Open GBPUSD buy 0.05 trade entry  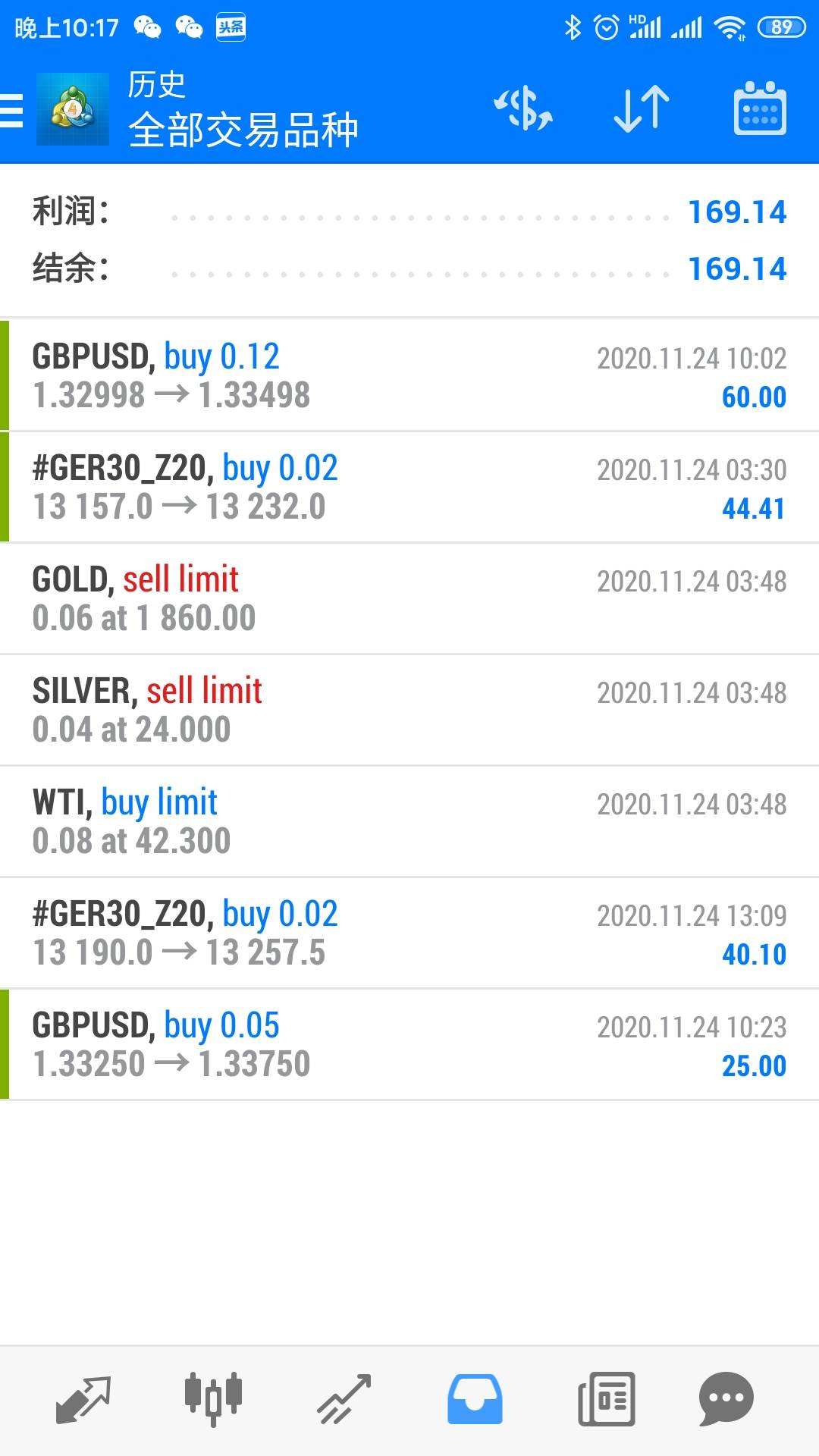pos(409,1044)
